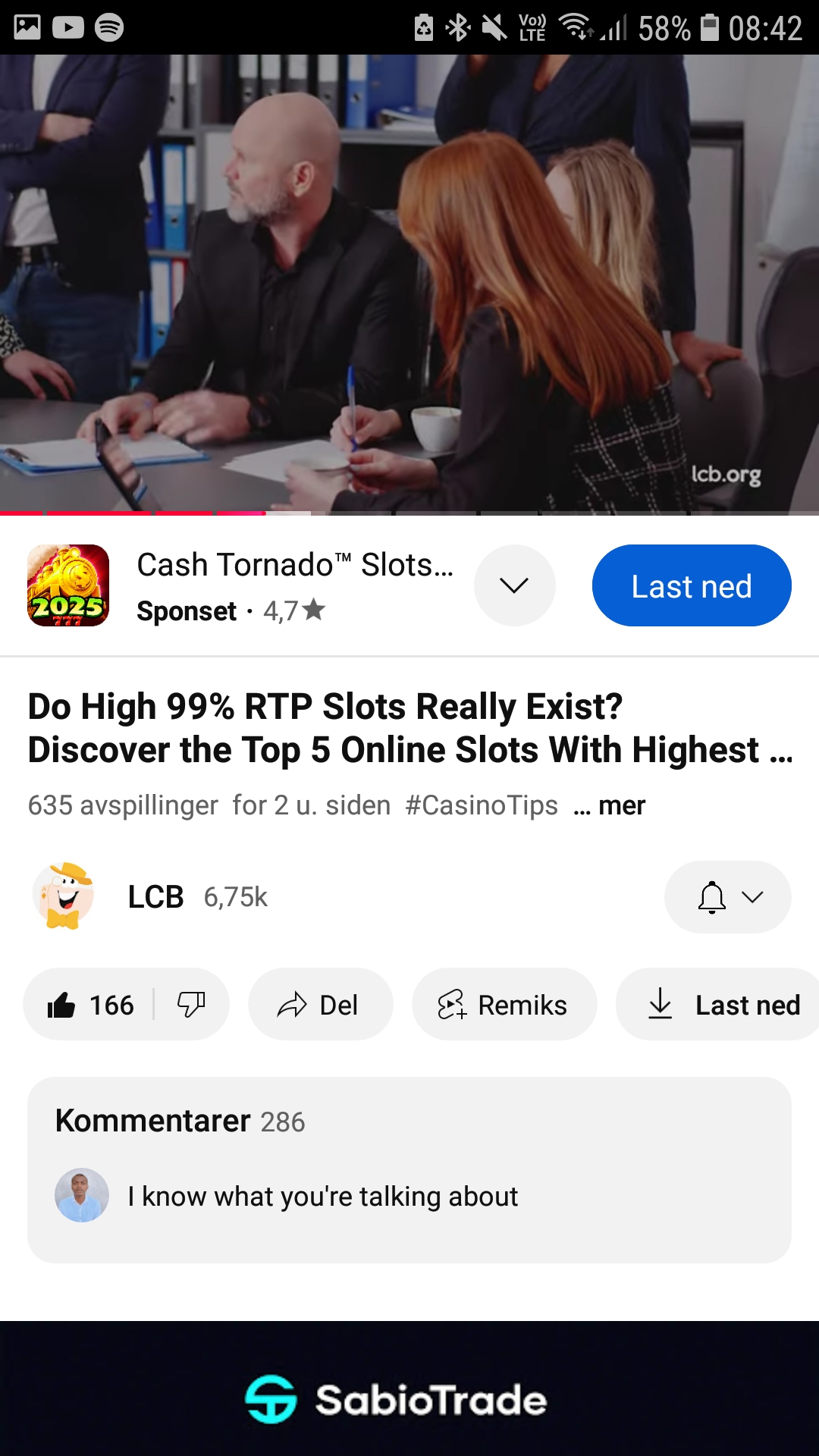Viewport: 819px width, 1456px height.
Task: Dislike this video
Action: click(x=191, y=1005)
